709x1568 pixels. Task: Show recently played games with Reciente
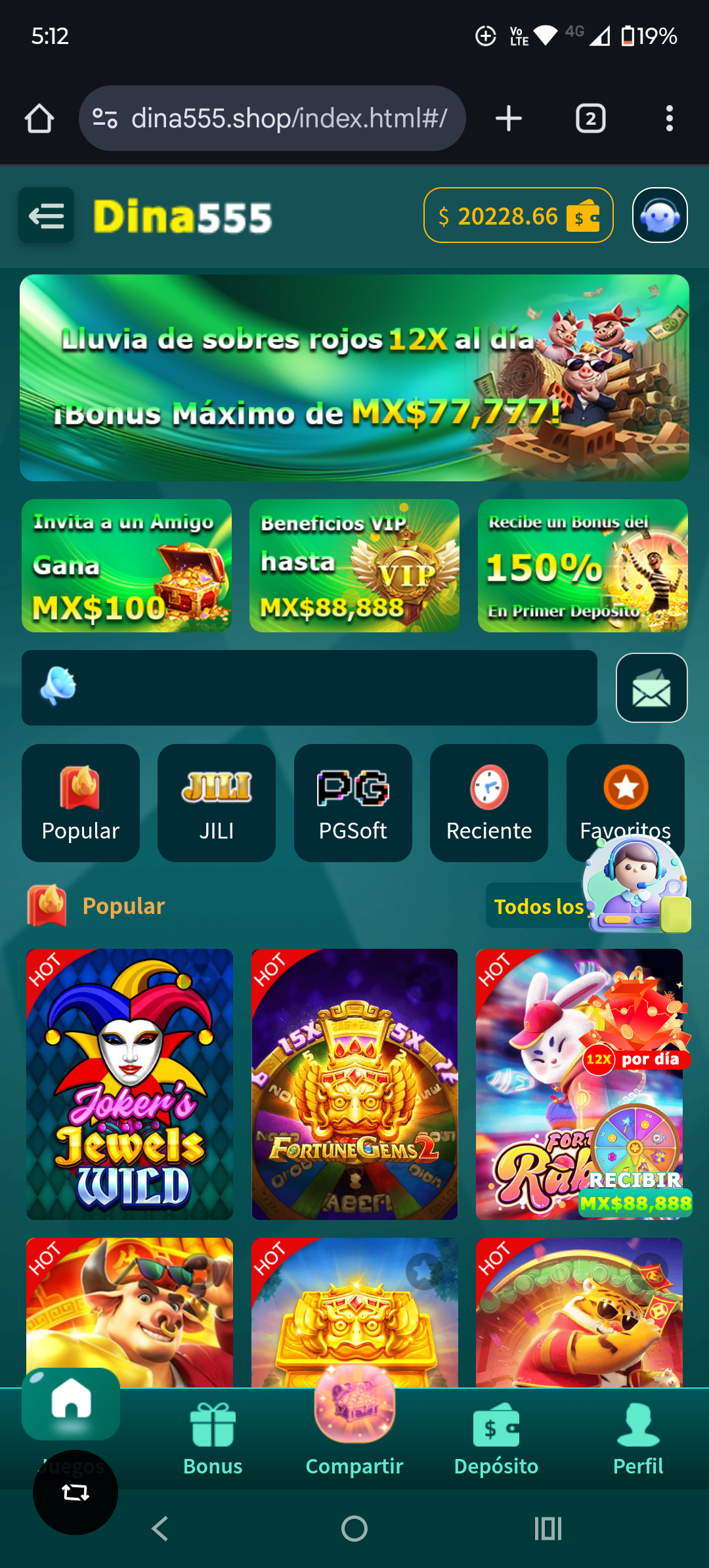(x=489, y=802)
